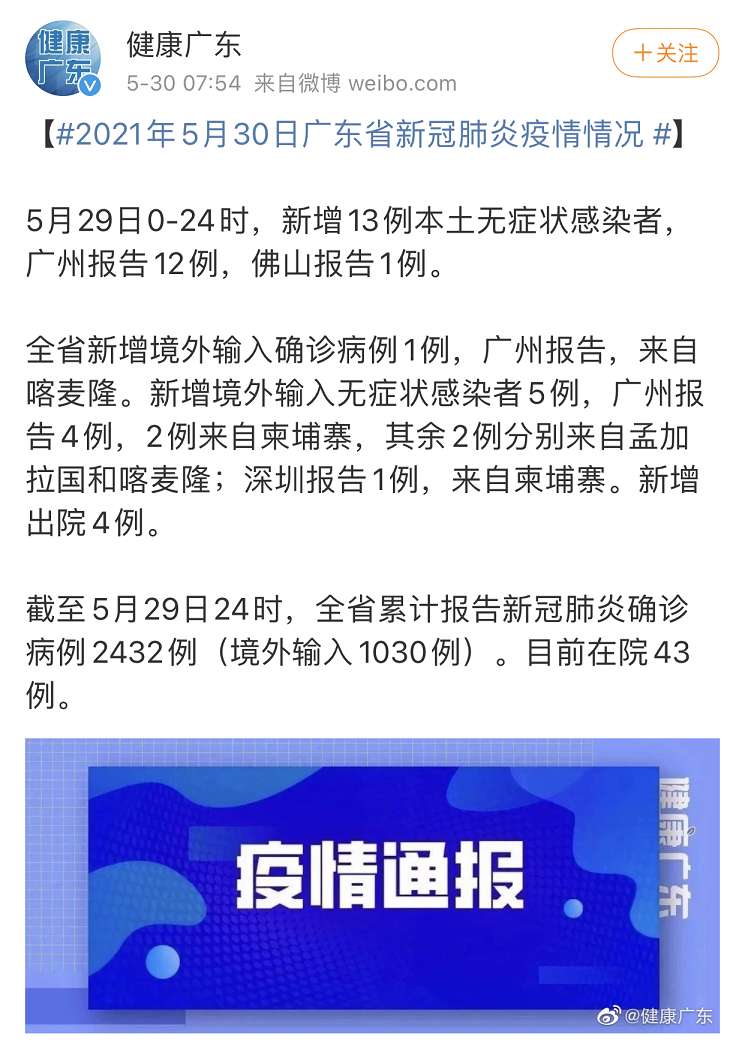This screenshot has height=1049, width=745.
Task: Follow 健康广东 with the 关注 button
Action: (x=665, y=54)
